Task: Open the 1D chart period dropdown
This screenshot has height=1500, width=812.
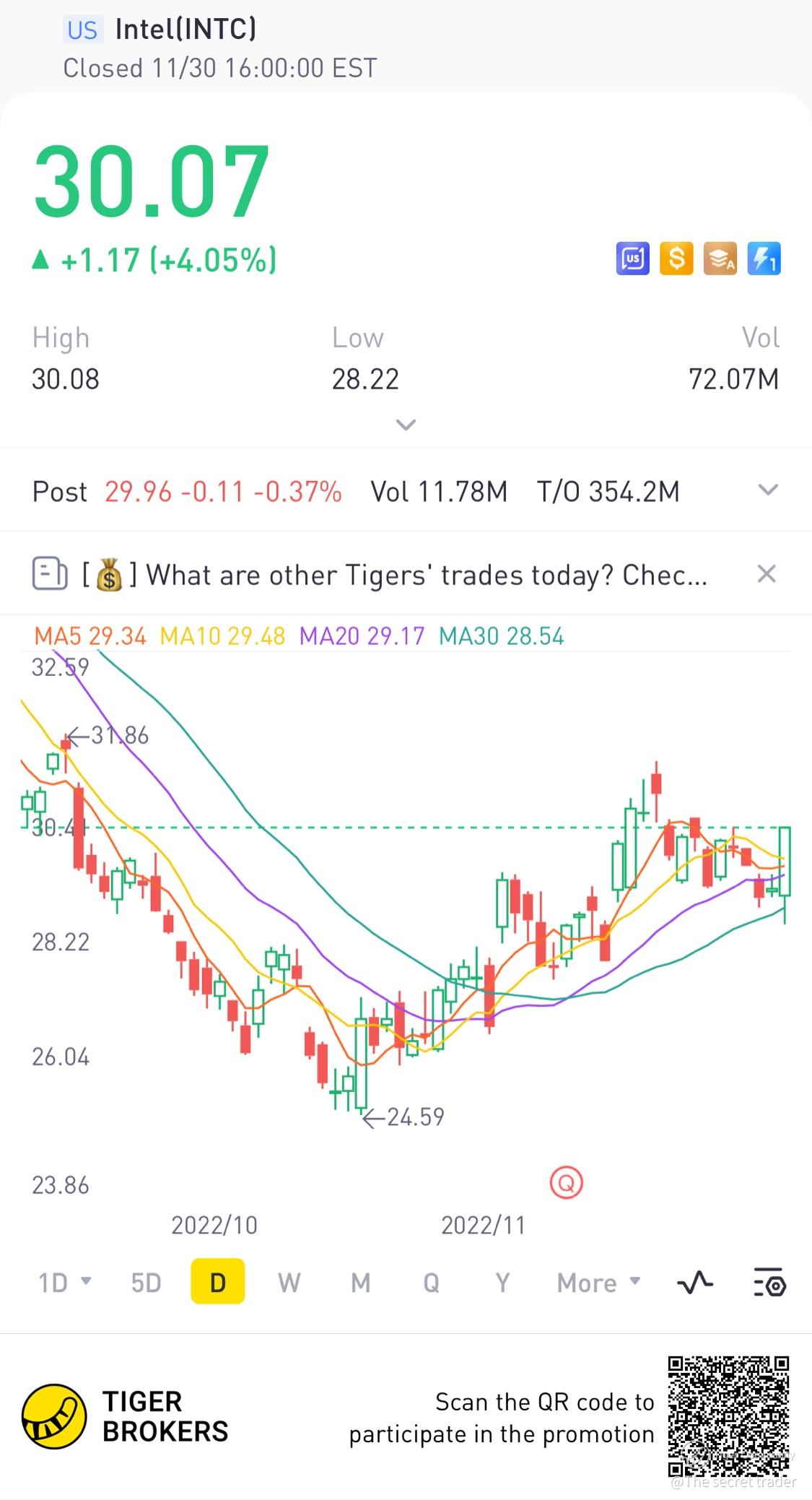Action: tap(64, 1283)
